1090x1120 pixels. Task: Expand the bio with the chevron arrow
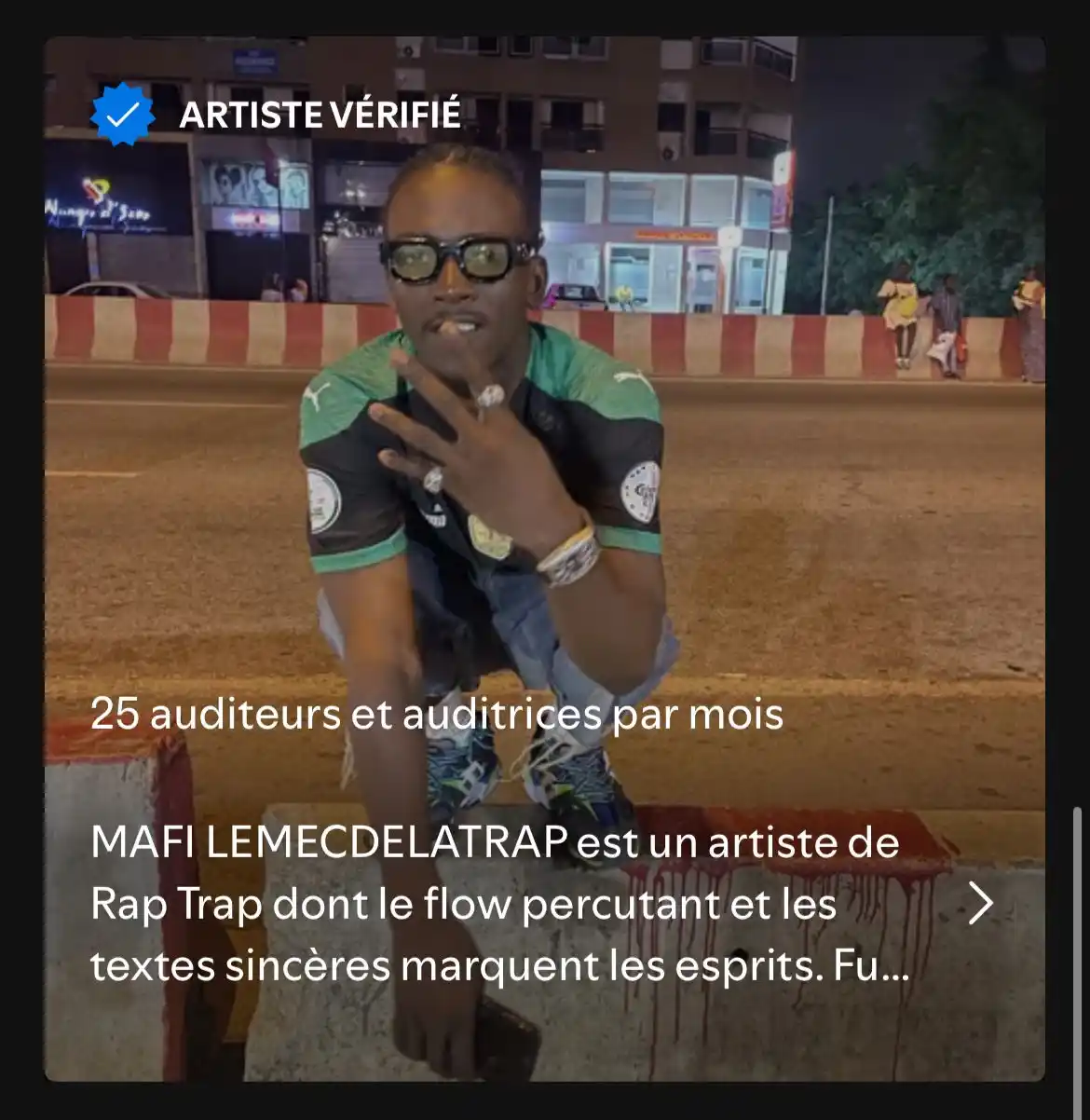[980, 904]
